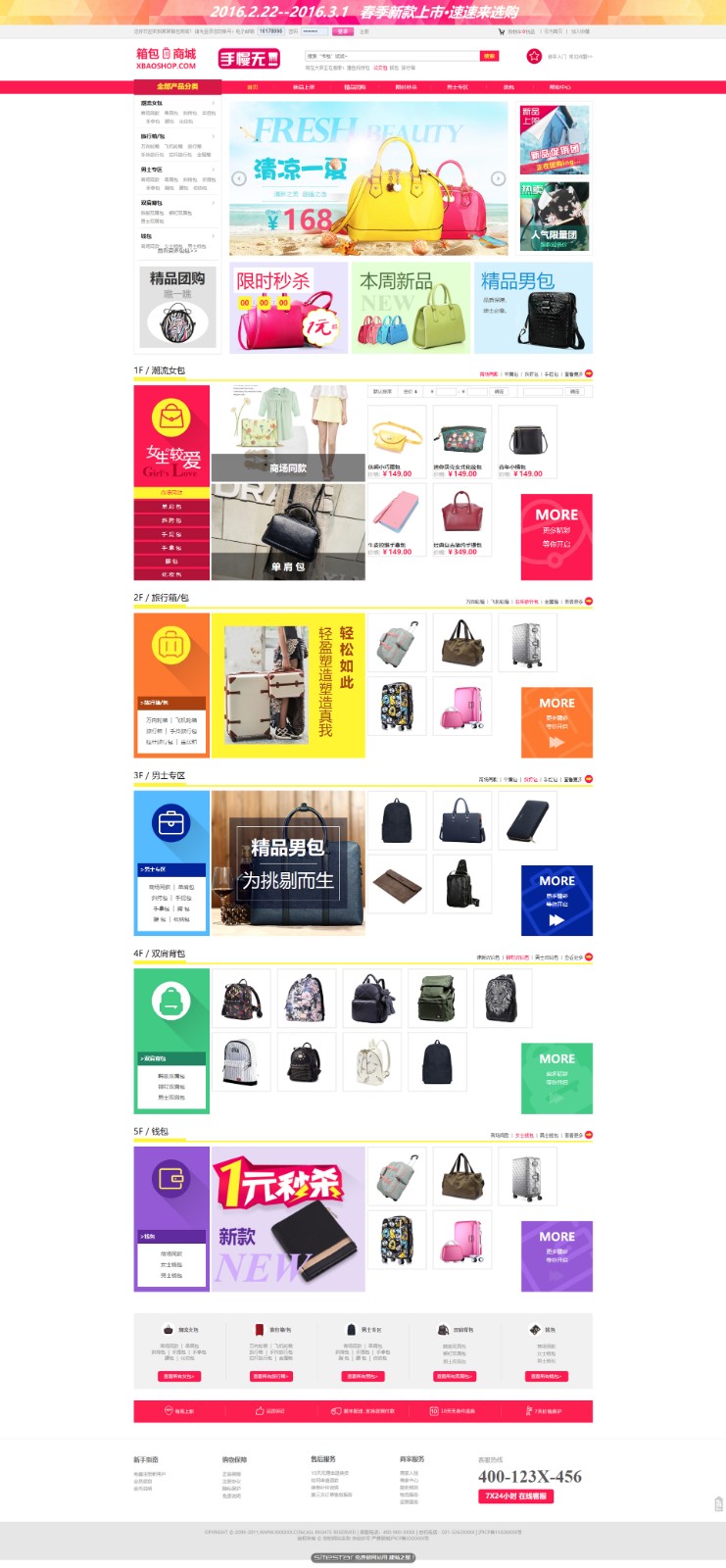The width and height of the screenshot is (726, 1568).
Task: Open the 本周新品 new arrivals tile
Action: [x=411, y=307]
